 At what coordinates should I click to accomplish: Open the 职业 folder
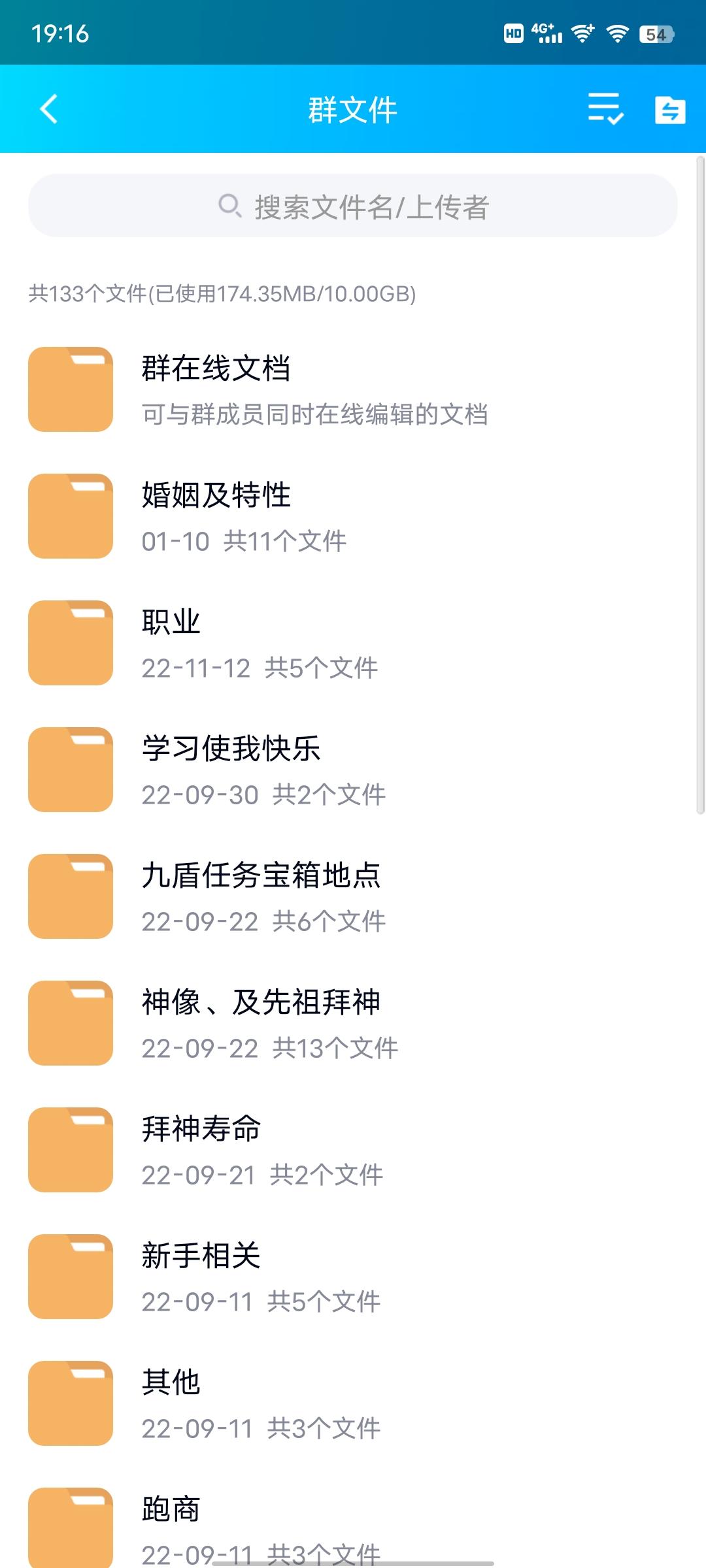(x=353, y=643)
